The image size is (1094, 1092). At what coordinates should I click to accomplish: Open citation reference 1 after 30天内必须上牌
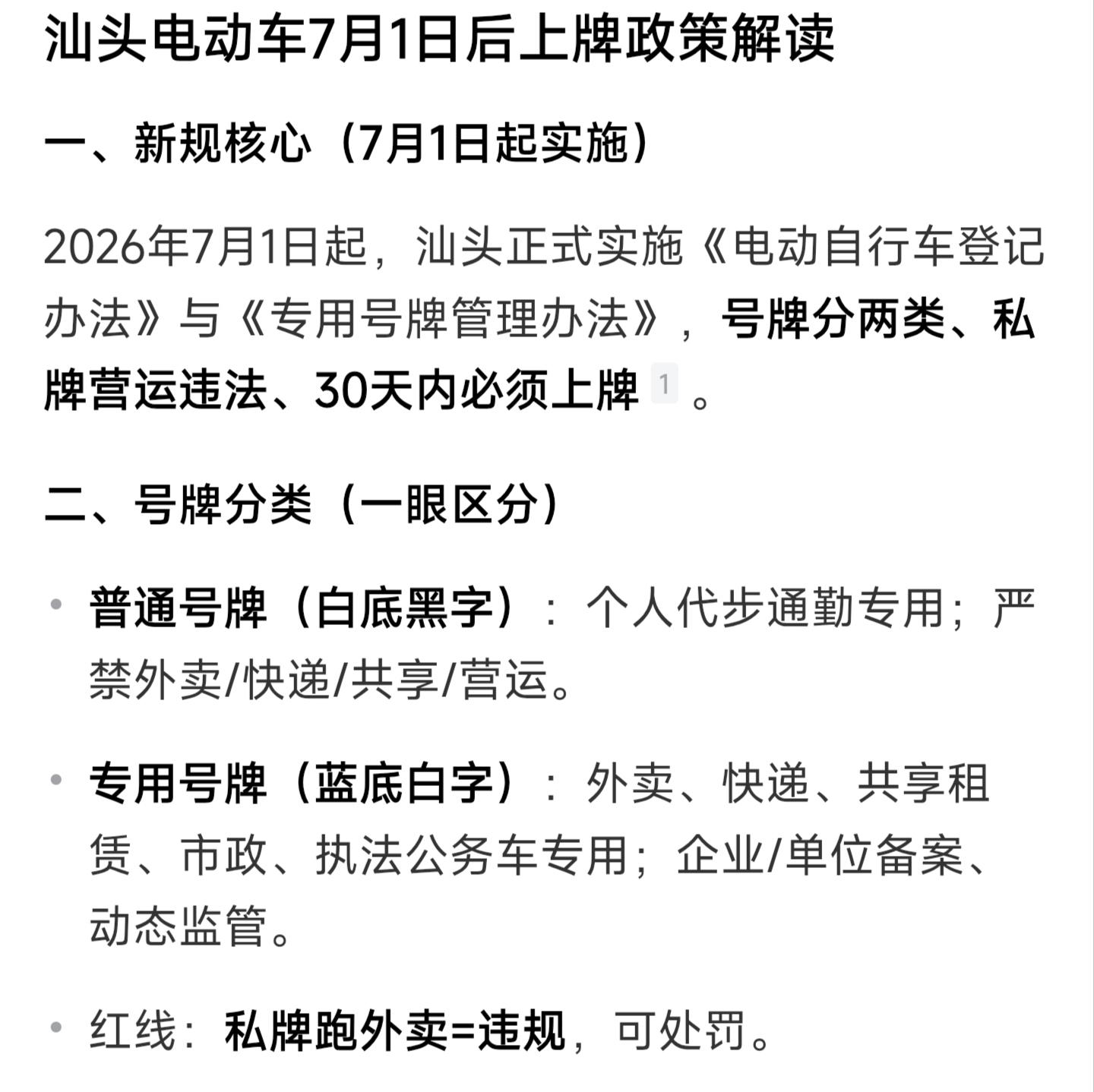coord(665,384)
